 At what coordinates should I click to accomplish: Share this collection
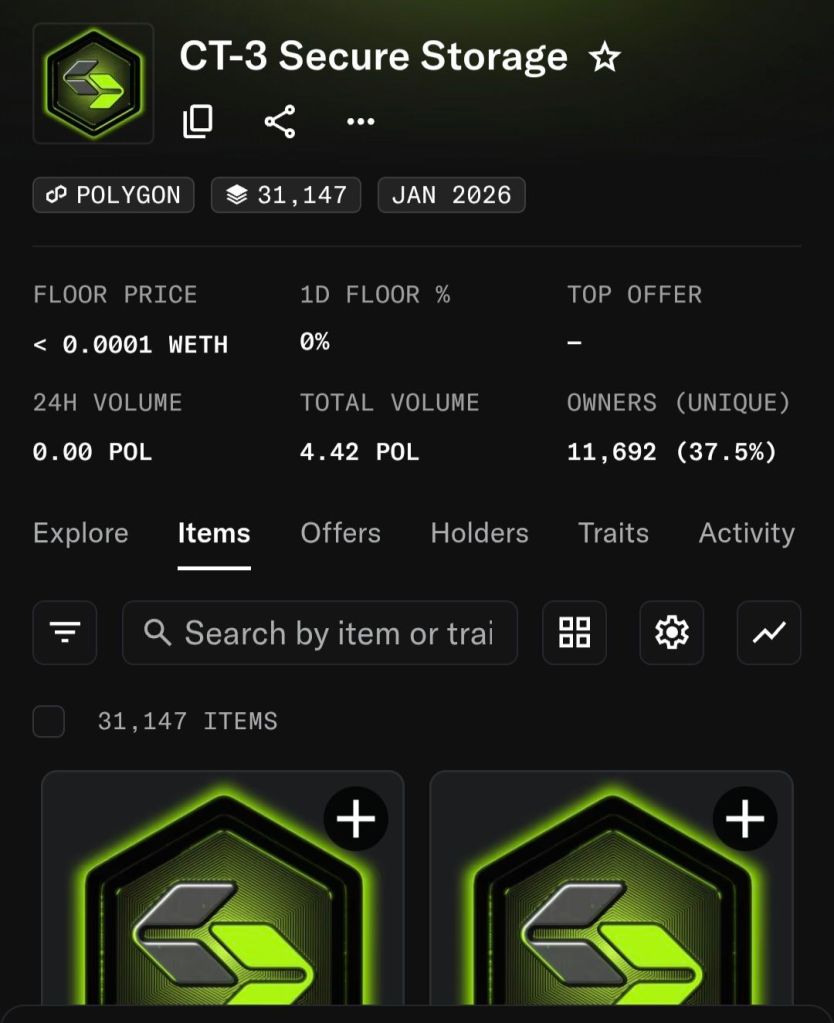click(x=279, y=122)
